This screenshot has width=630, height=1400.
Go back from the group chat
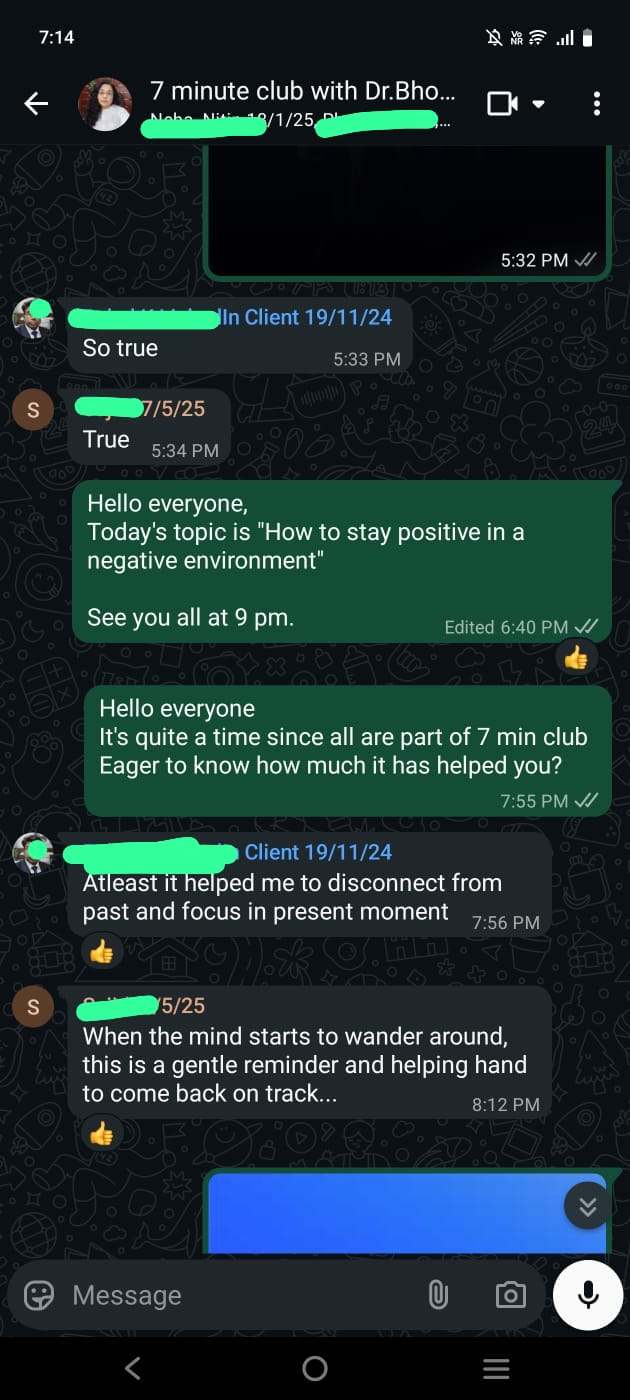click(36, 103)
